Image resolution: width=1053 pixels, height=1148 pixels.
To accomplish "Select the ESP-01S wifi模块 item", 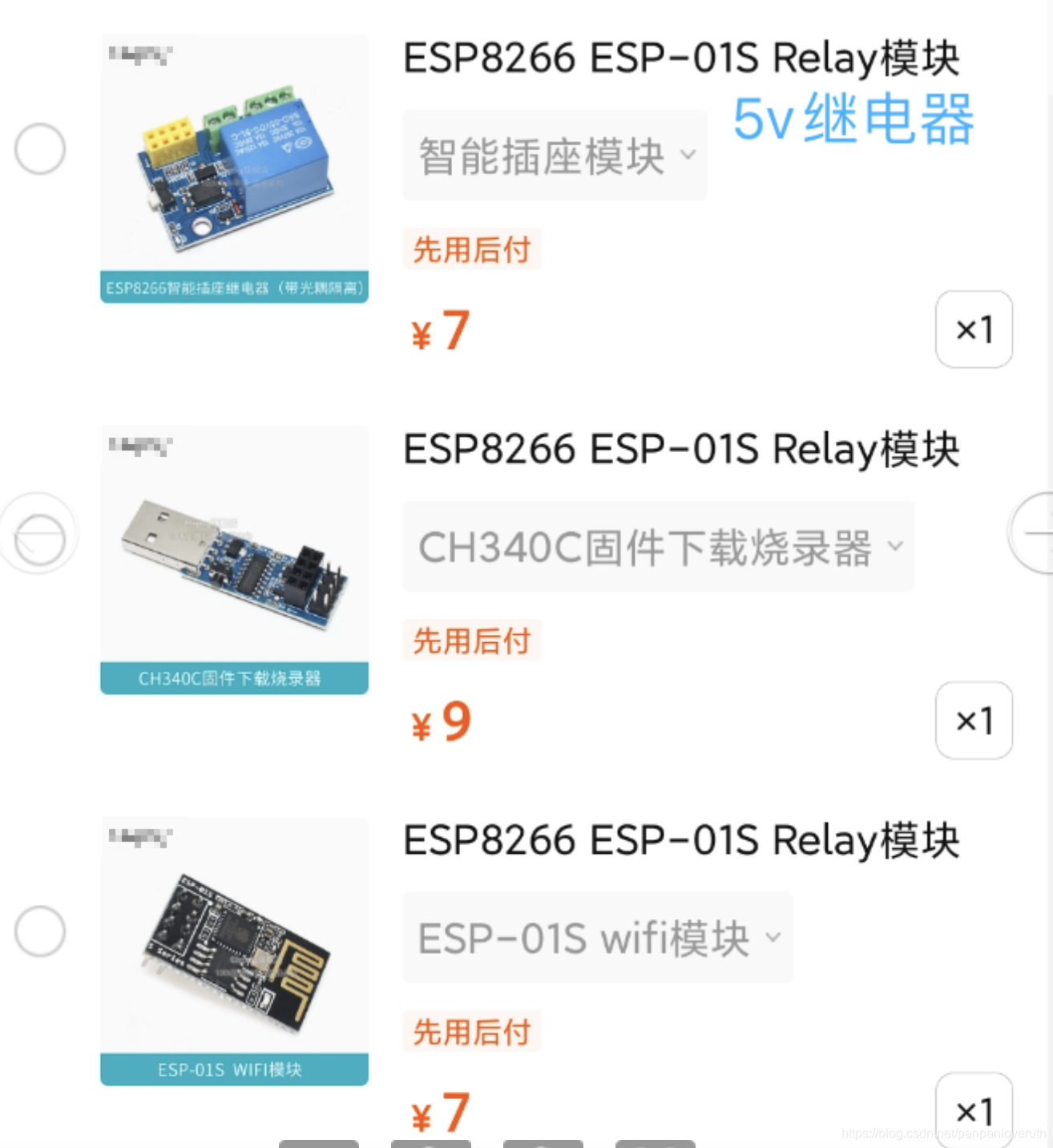I will (40, 931).
